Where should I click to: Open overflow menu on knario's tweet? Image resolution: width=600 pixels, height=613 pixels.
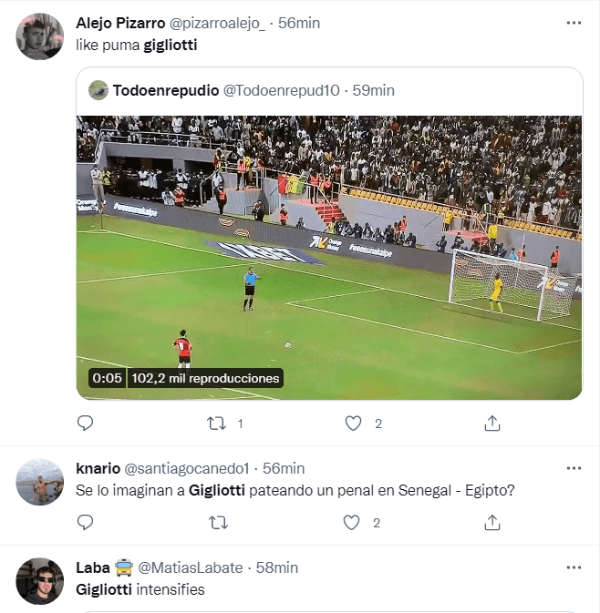tap(573, 468)
